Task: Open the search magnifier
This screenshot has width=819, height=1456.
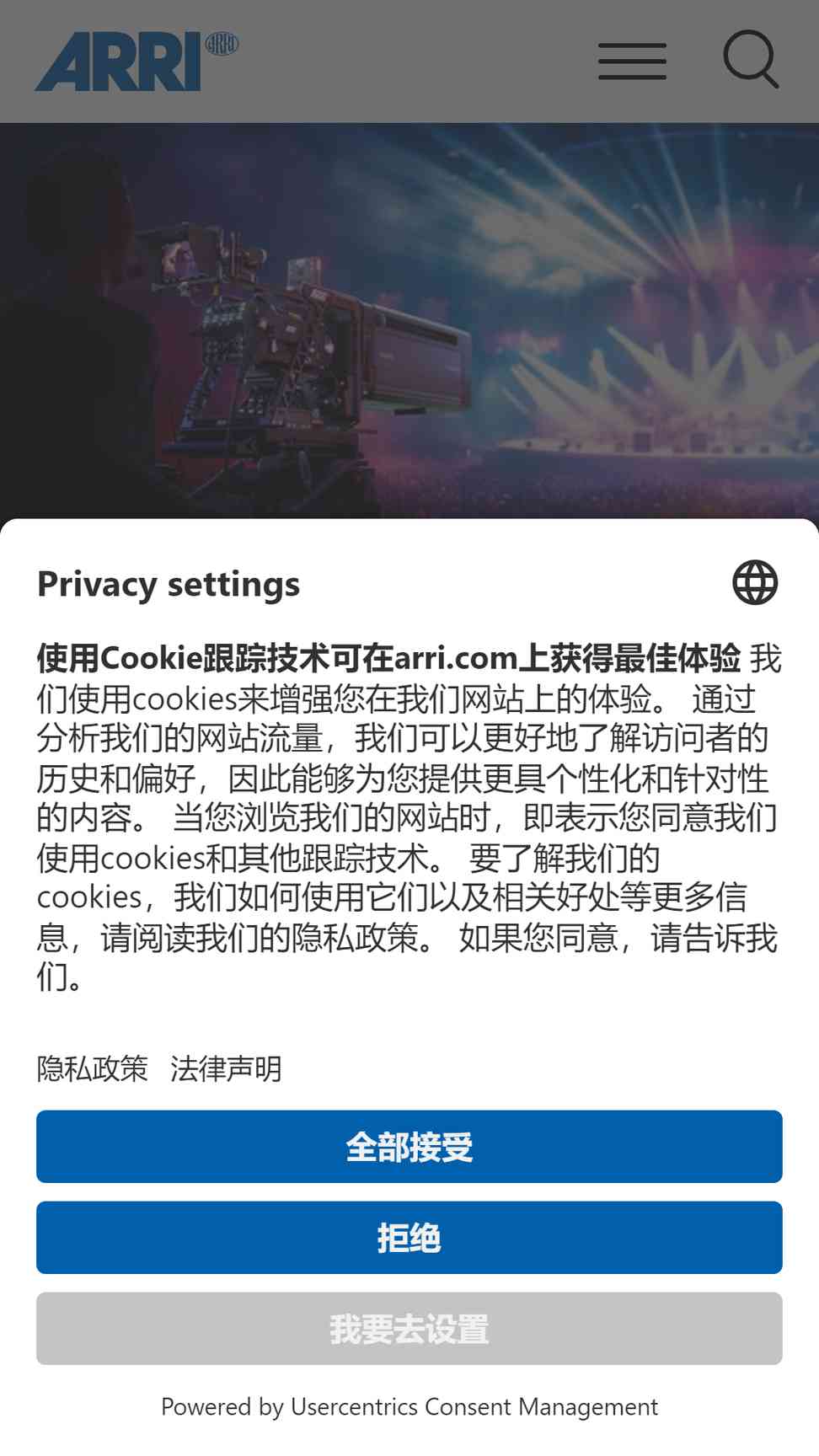Action: (x=751, y=59)
